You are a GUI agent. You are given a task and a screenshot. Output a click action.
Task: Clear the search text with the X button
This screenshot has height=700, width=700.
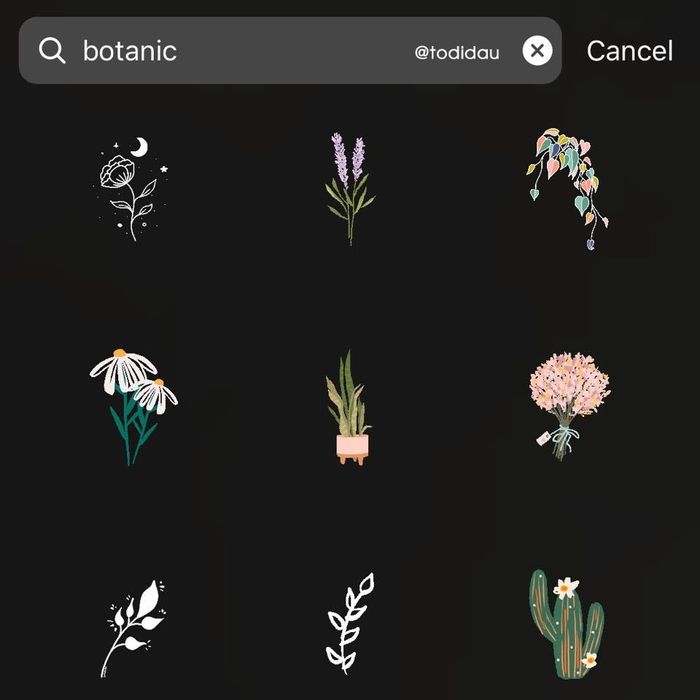537,51
